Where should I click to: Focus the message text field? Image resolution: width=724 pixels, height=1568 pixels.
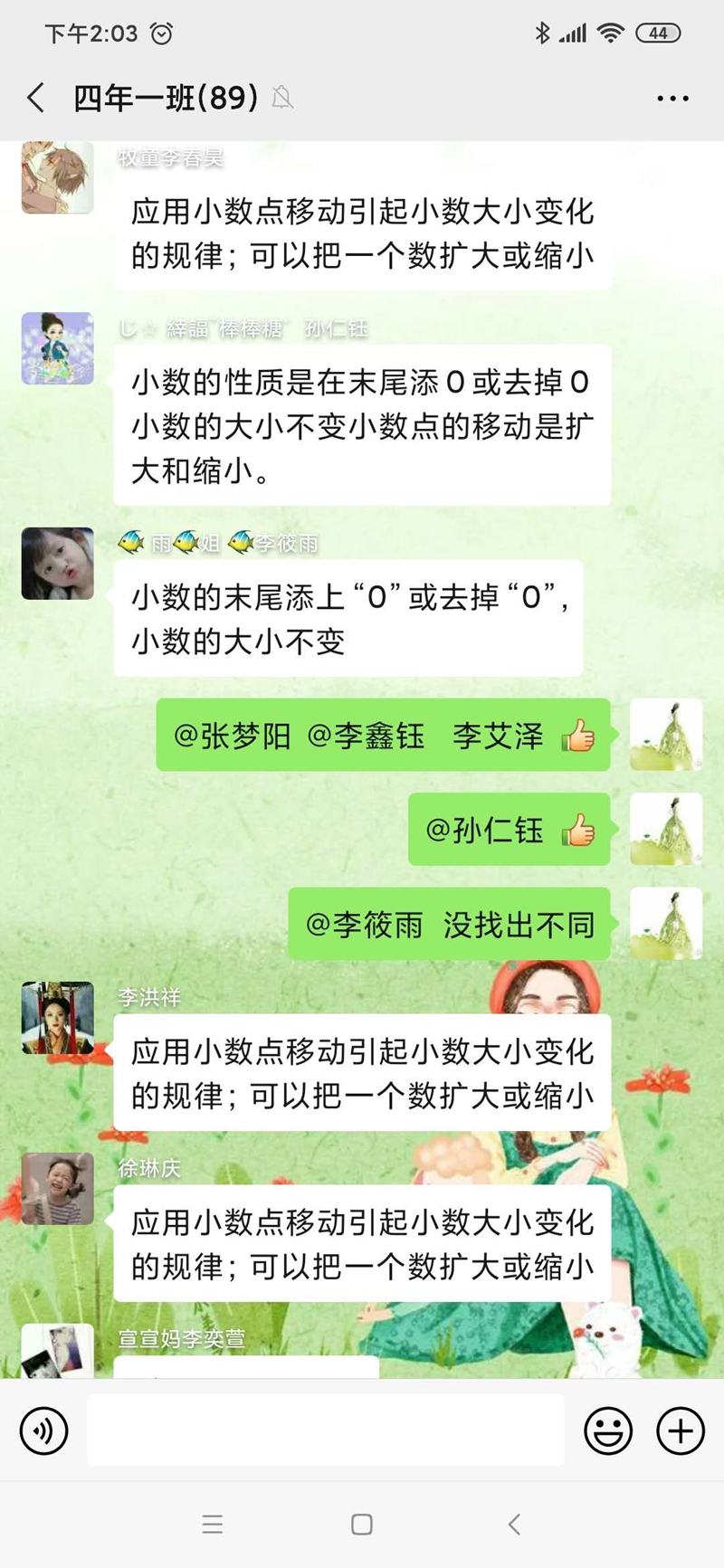pos(326,1430)
